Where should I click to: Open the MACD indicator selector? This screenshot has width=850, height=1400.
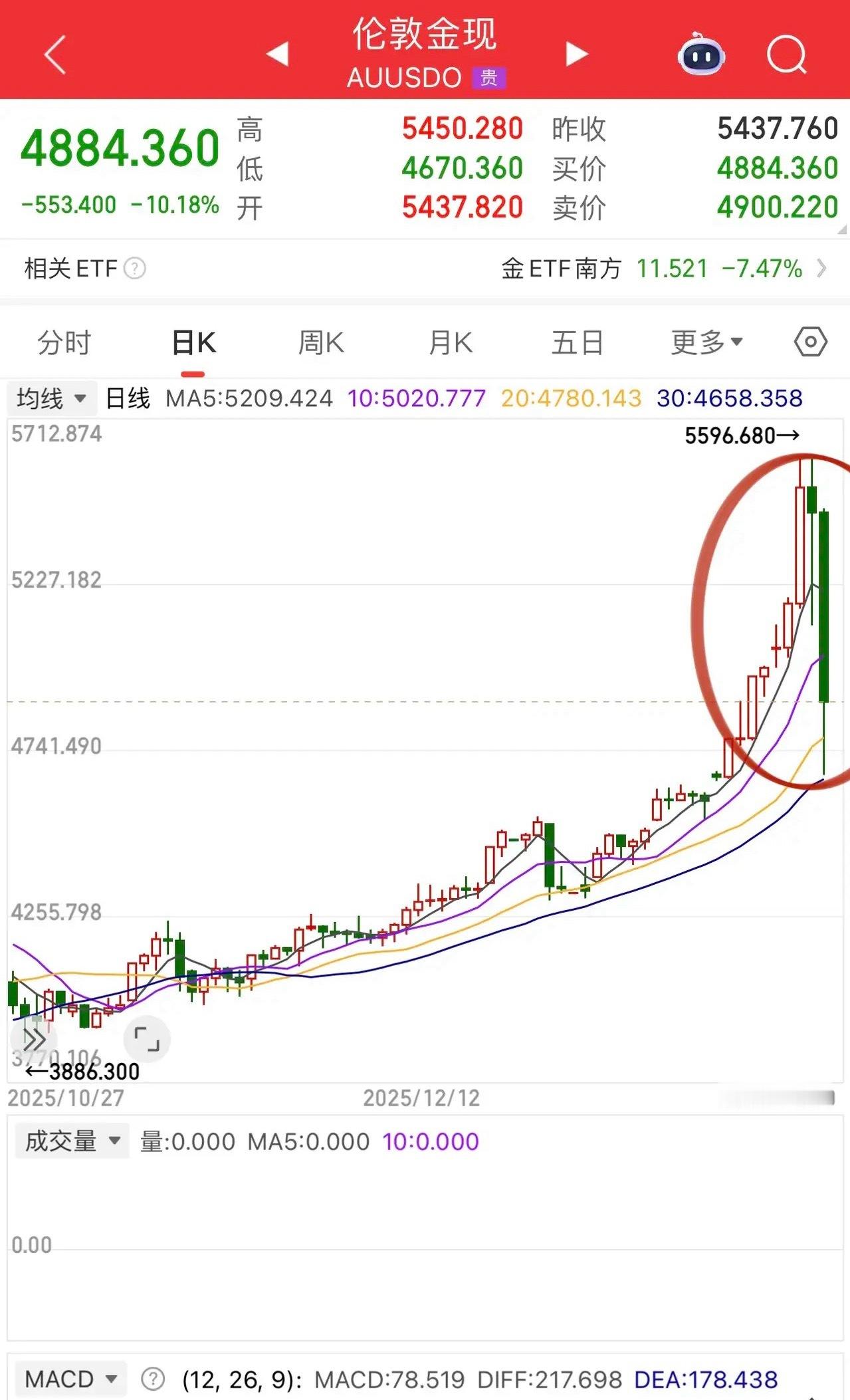[71, 1378]
